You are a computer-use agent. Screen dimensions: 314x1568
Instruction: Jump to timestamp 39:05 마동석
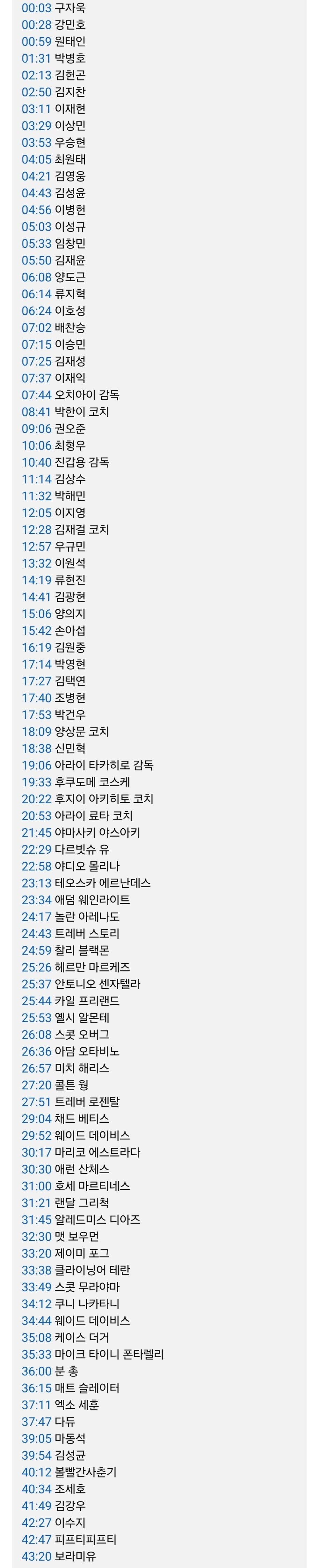coord(37,1438)
